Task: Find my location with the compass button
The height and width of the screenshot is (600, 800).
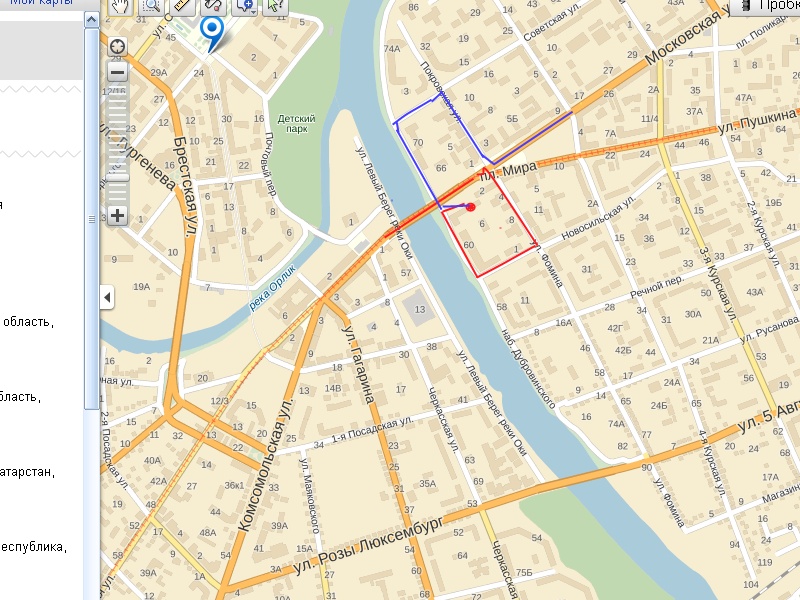Action: [118, 46]
